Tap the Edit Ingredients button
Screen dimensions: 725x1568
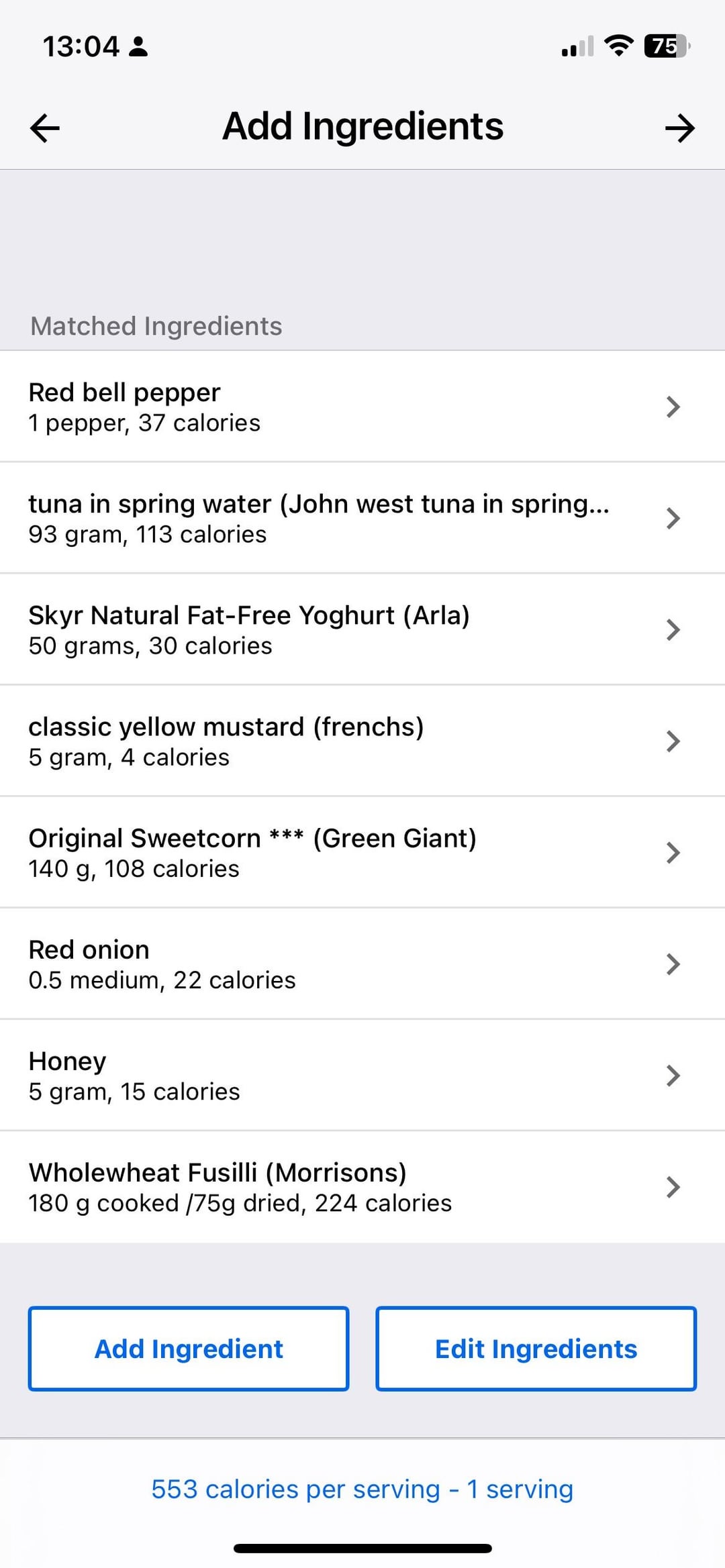click(x=536, y=1349)
